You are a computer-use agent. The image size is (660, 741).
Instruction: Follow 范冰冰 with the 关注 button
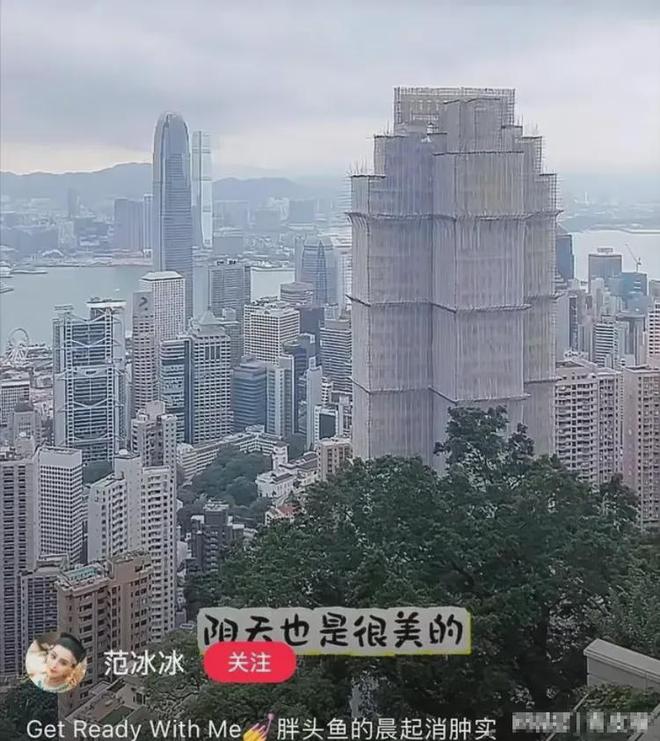(250, 662)
